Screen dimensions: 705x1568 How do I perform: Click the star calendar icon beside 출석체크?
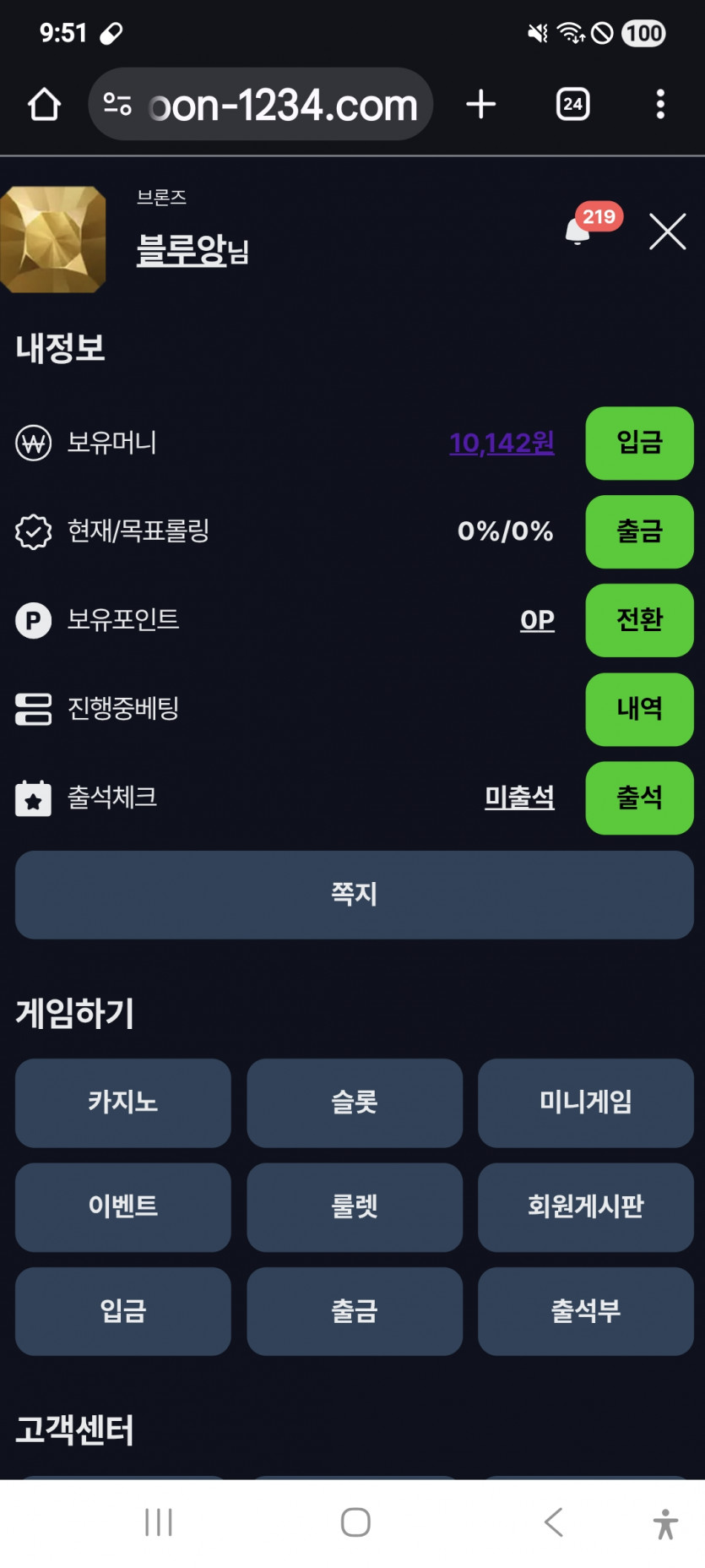33,798
